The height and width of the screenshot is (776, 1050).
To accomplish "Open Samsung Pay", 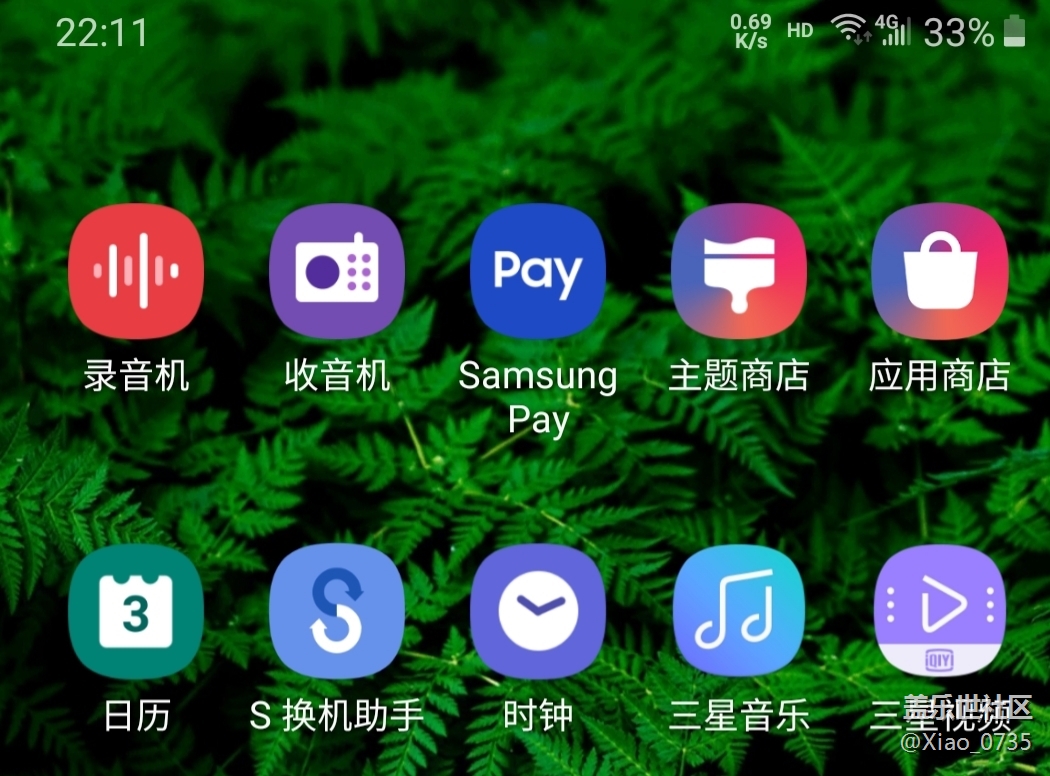I will pos(538,271).
